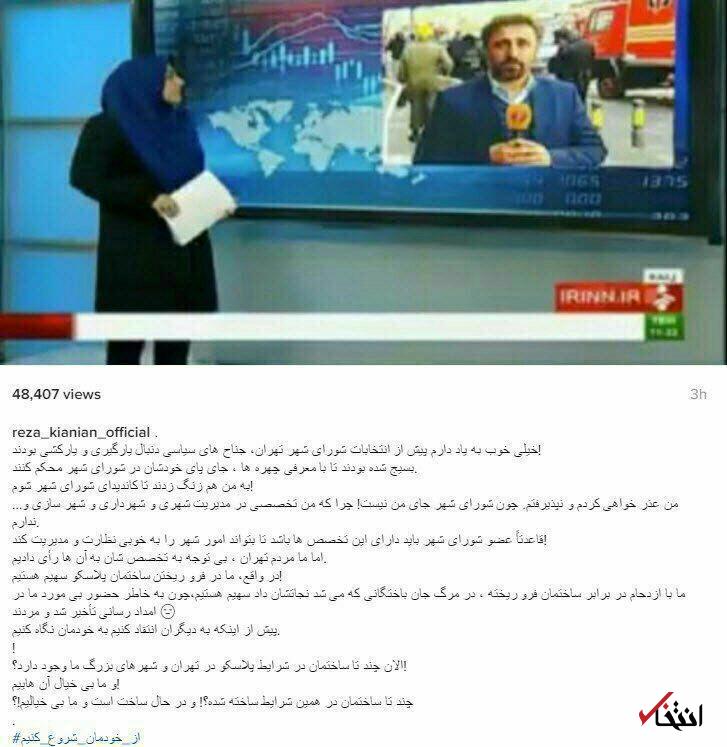Screen dimensions: 727x747
Task: Play the IRINN news video
Action: (x=363, y=180)
